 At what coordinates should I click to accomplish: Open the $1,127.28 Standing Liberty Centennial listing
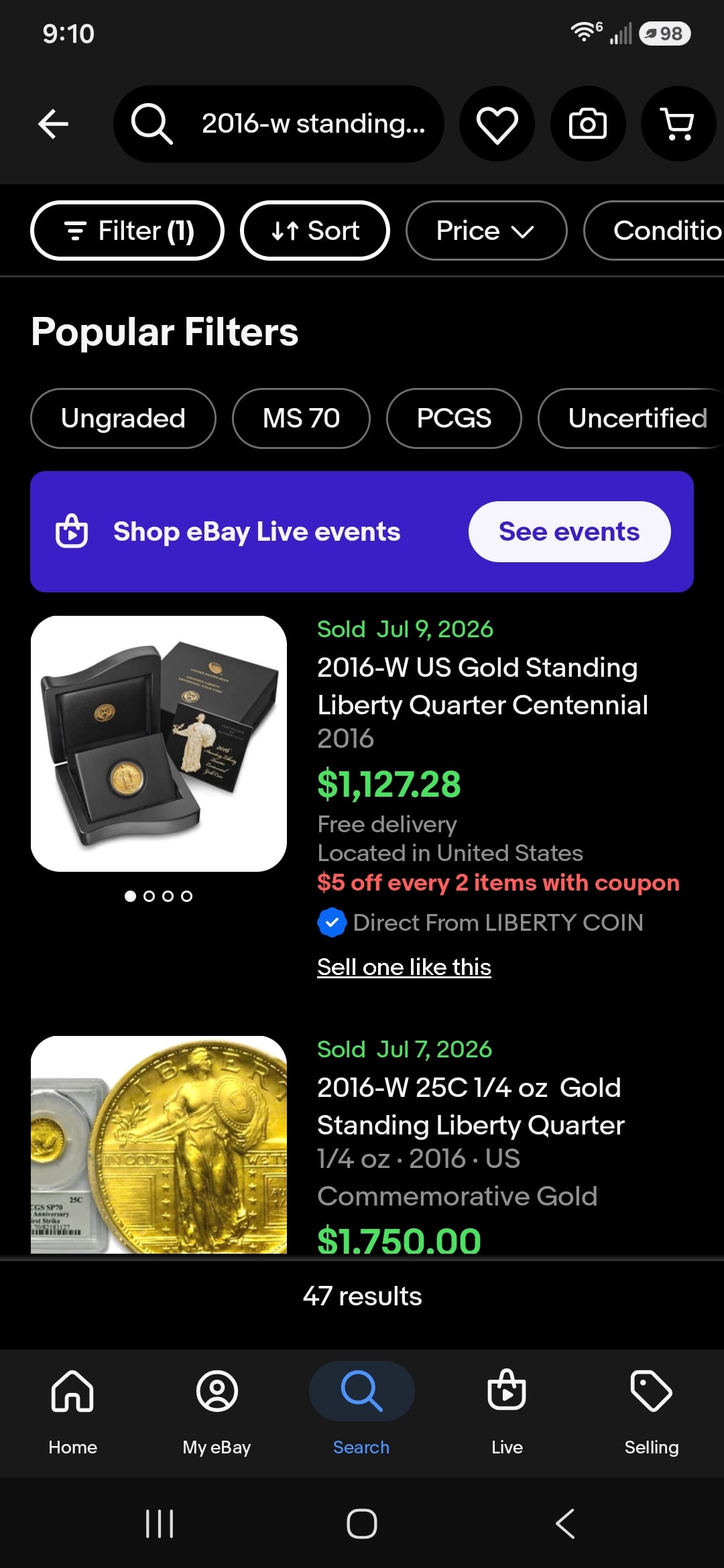(x=483, y=686)
